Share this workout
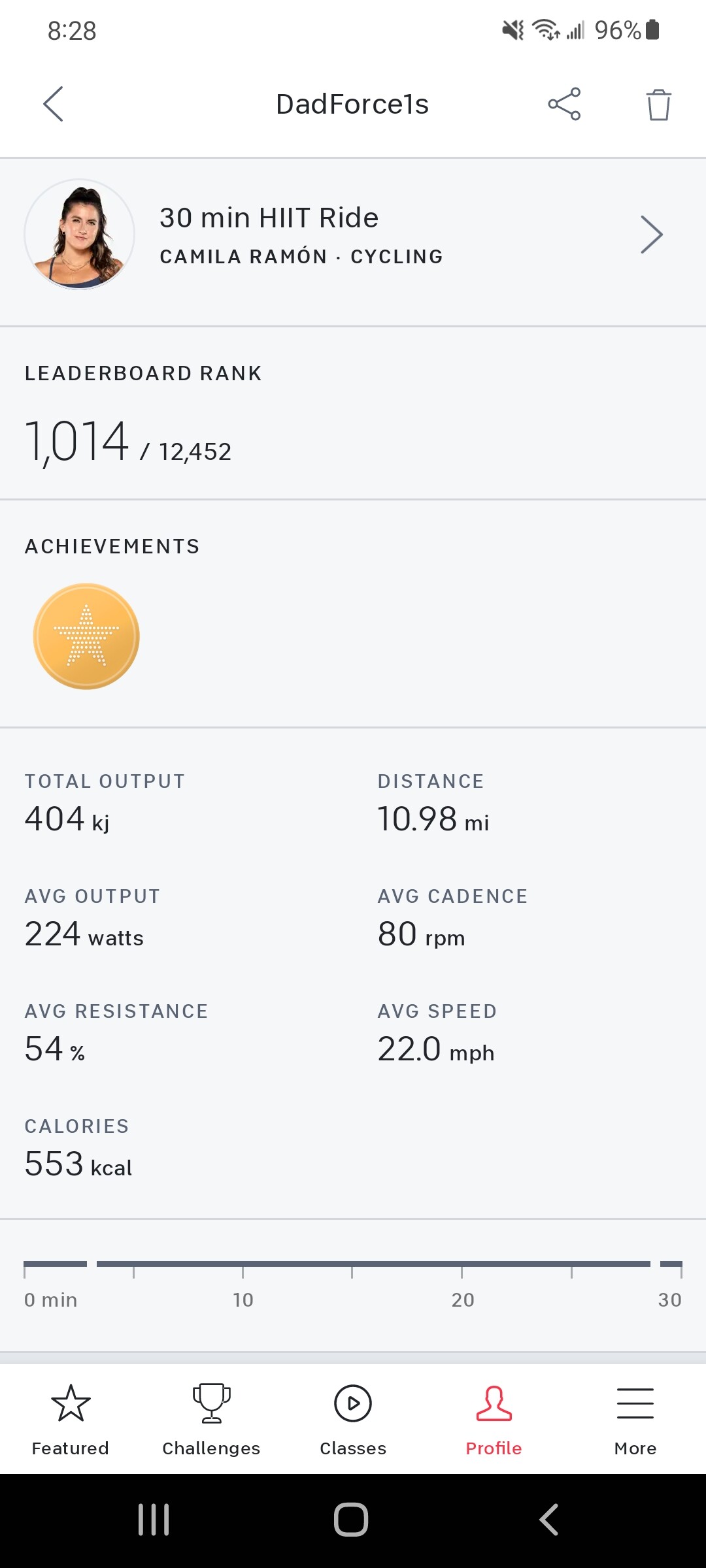Image resolution: width=706 pixels, height=1568 pixels. coord(564,104)
